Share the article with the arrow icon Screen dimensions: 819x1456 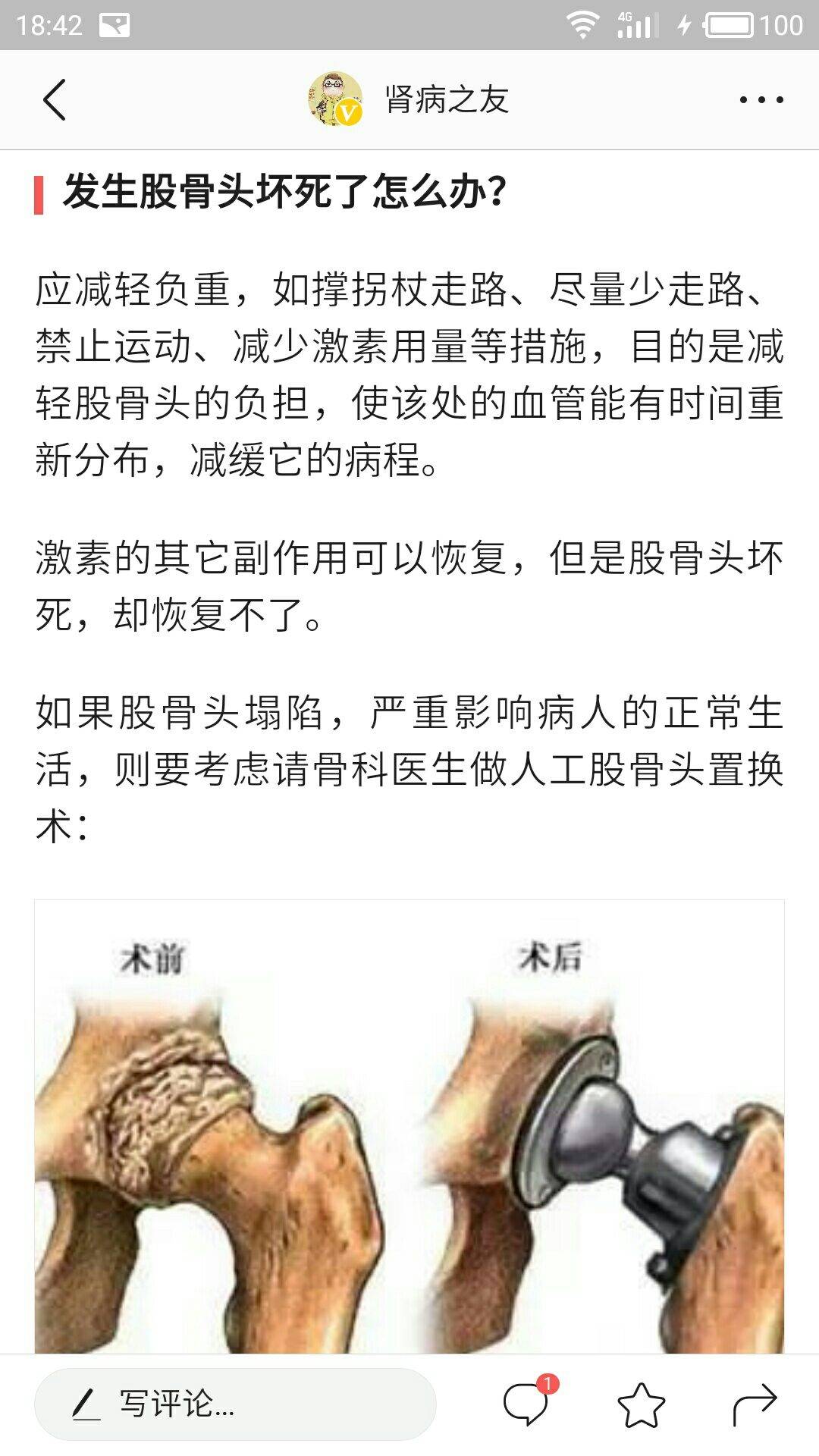pyautogui.click(x=755, y=1404)
